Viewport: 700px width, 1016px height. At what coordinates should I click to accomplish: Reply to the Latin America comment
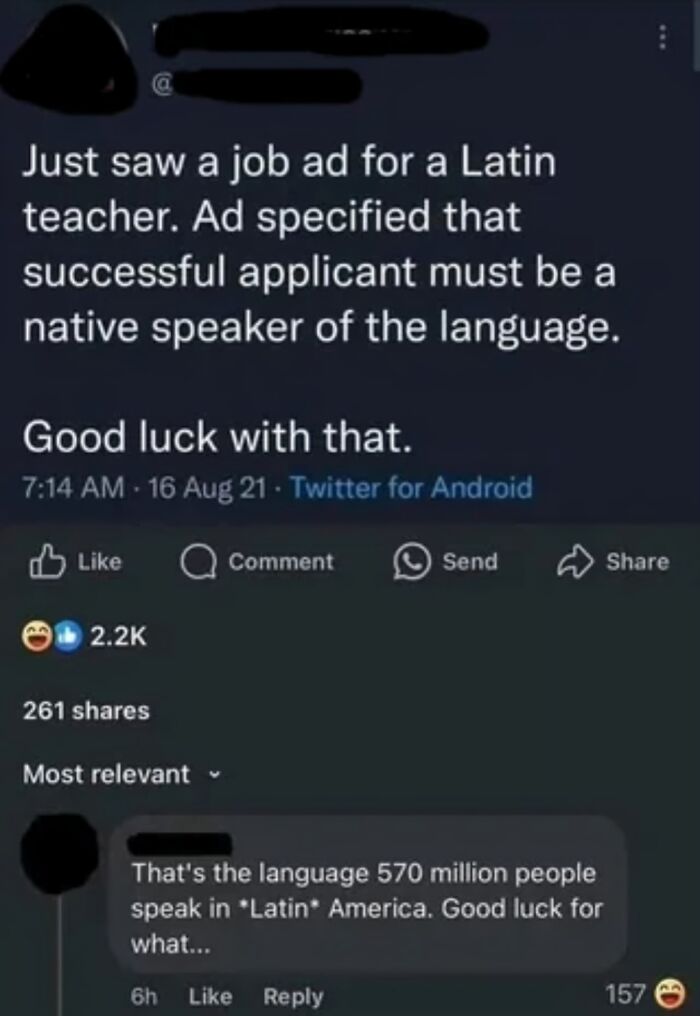(x=293, y=996)
